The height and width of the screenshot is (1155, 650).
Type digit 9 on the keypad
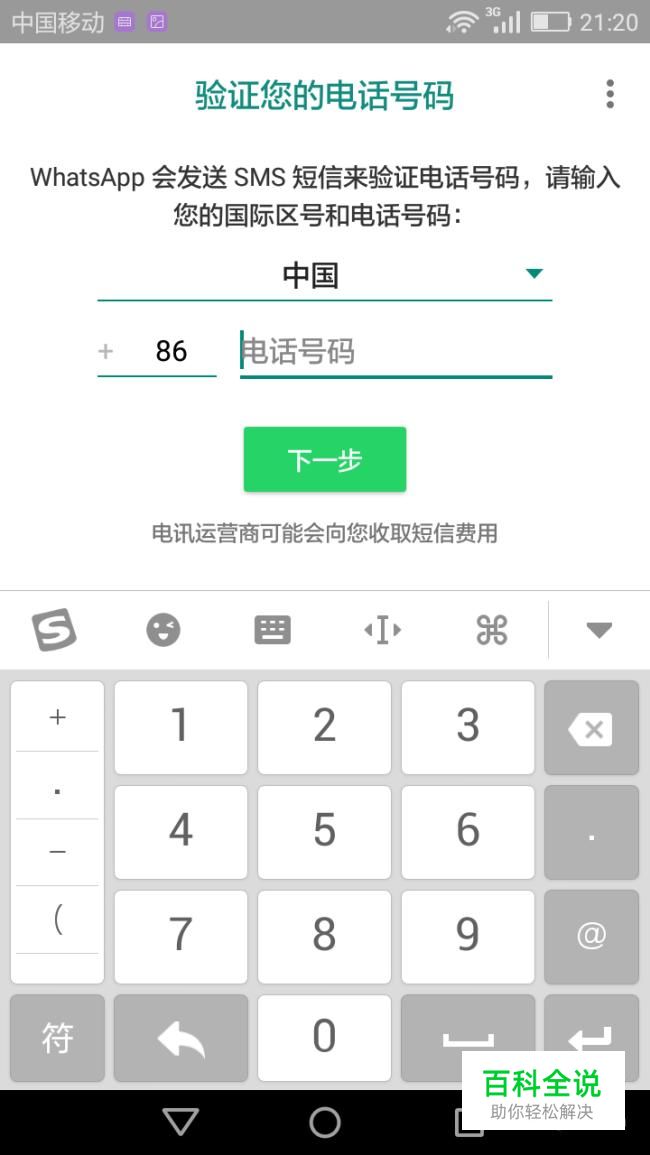[x=467, y=935]
